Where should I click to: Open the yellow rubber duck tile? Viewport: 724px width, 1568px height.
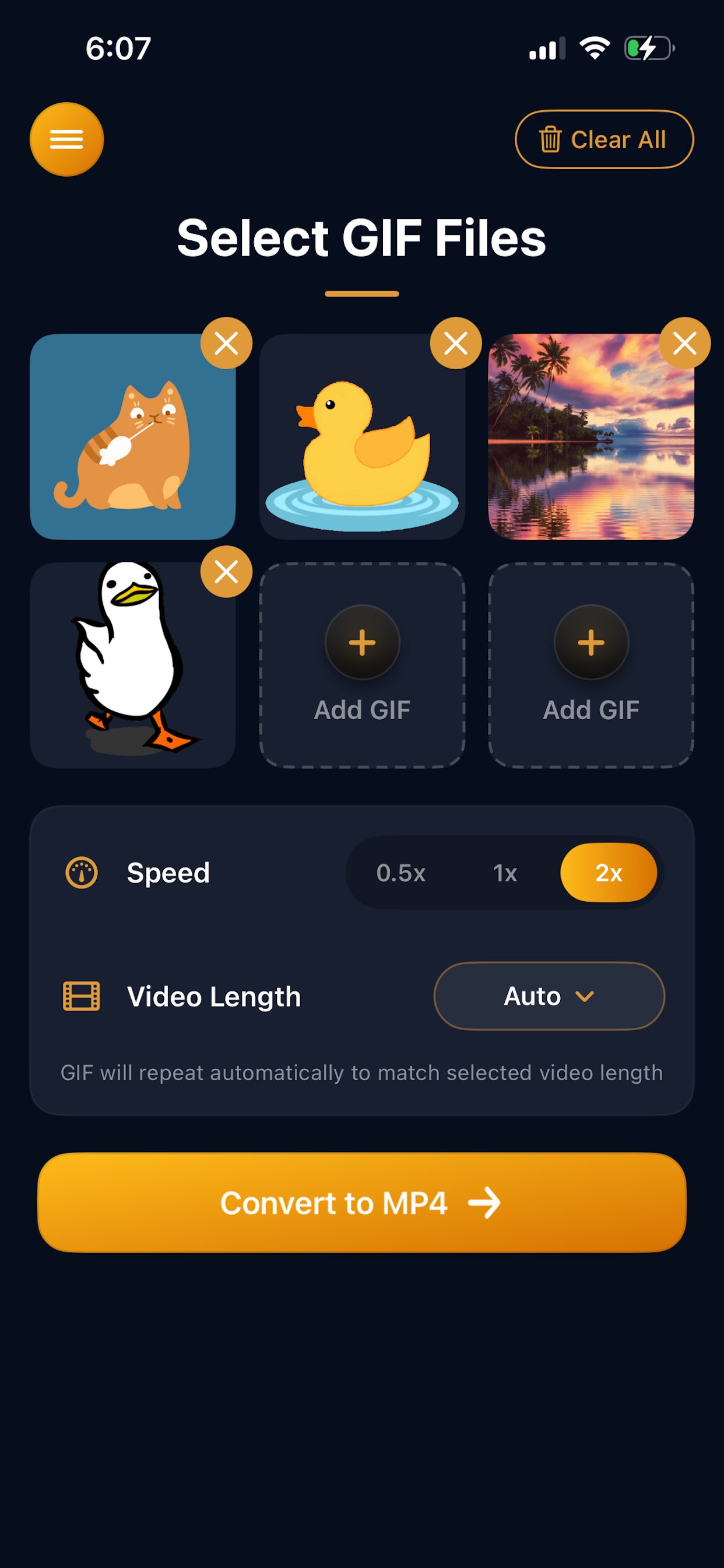pos(362,436)
